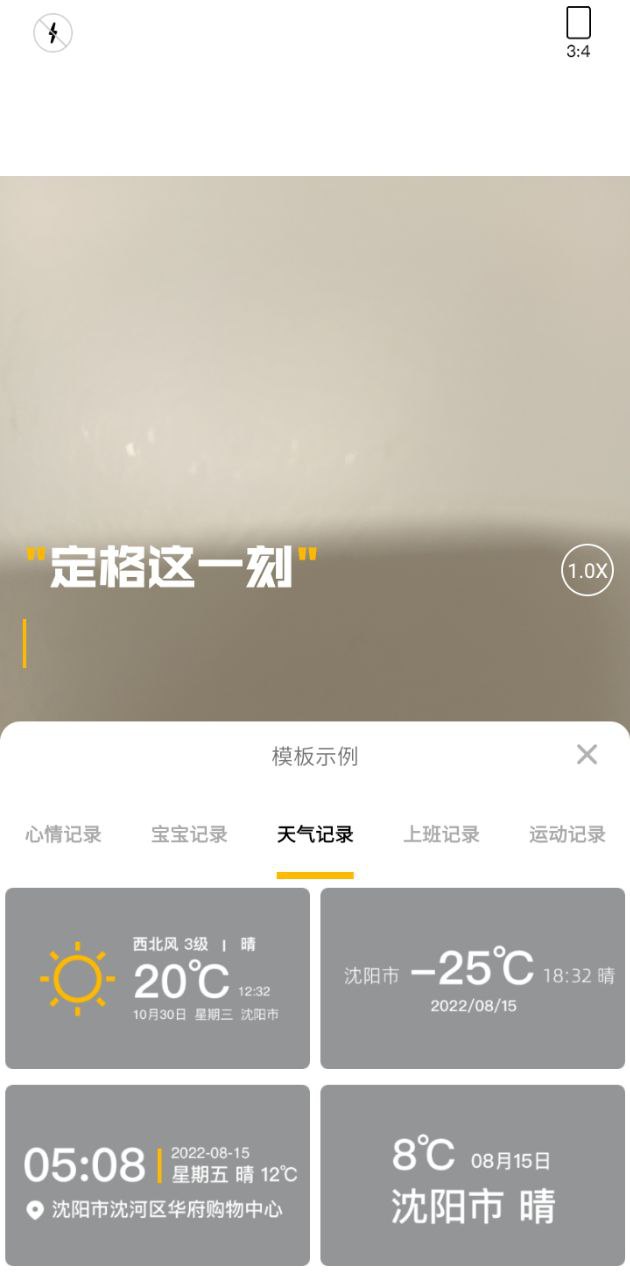630x1280 pixels.
Task: Go to the 运动记录 tab
Action: point(567,834)
